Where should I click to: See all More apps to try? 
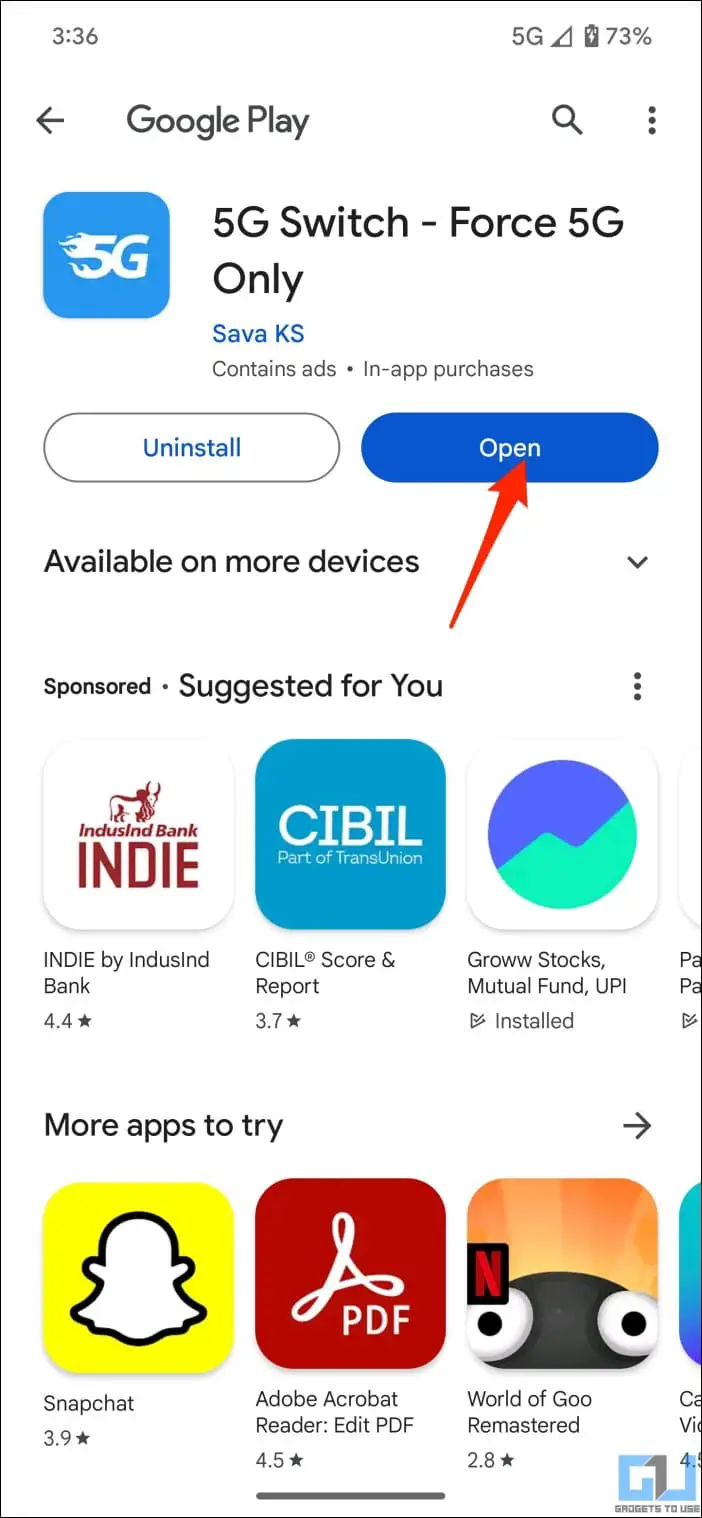click(637, 1126)
